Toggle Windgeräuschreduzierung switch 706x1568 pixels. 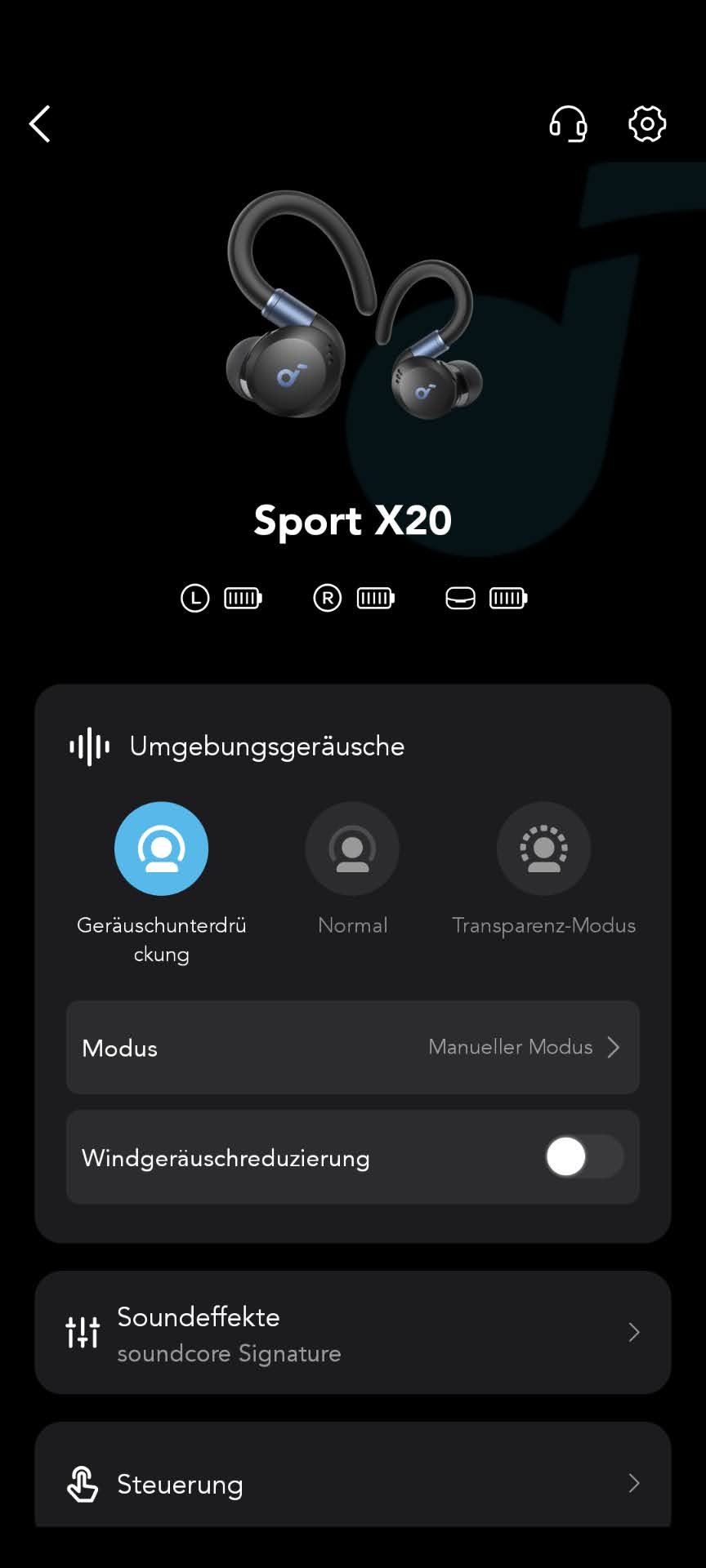click(583, 1157)
